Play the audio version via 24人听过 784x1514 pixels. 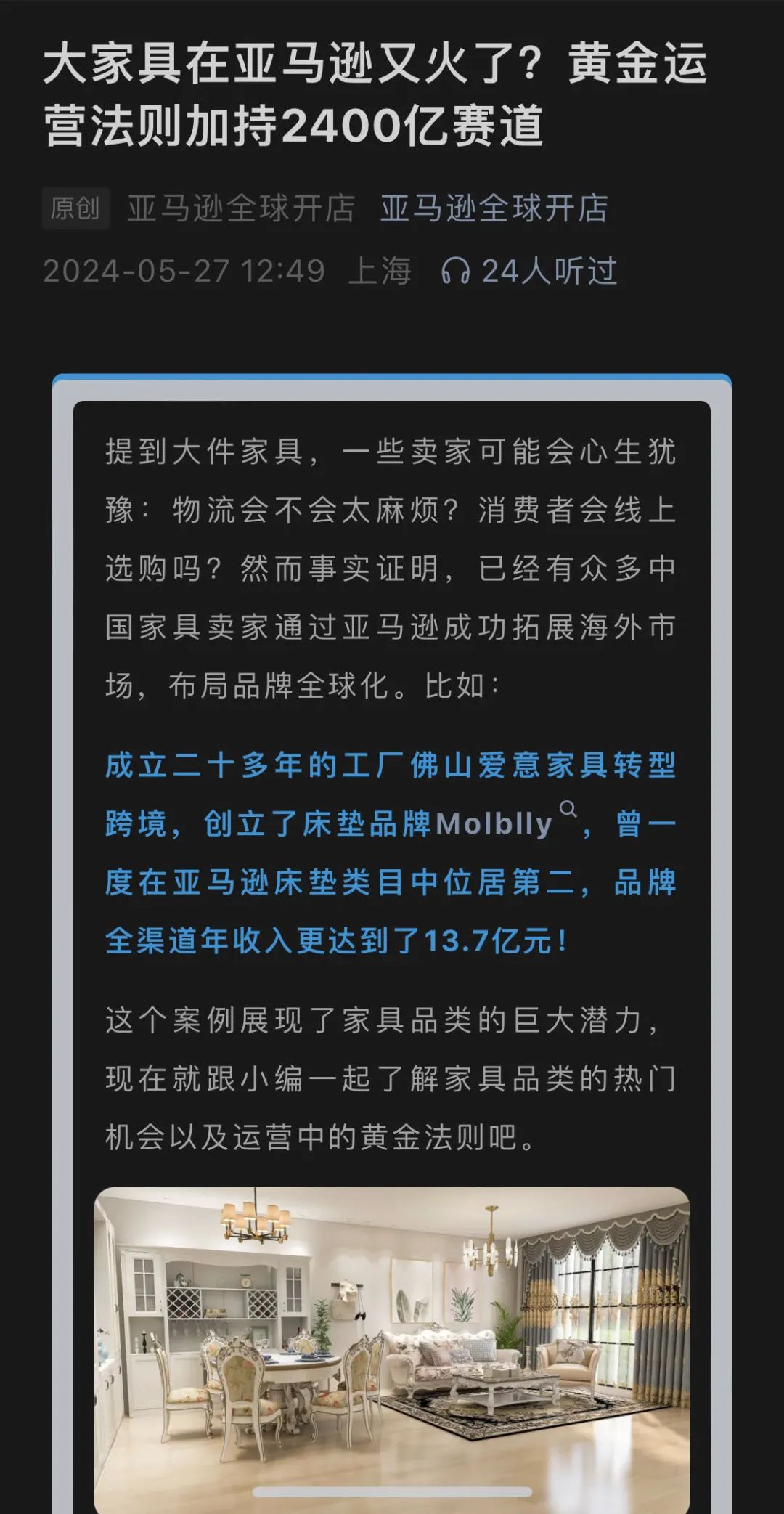click(530, 272)
